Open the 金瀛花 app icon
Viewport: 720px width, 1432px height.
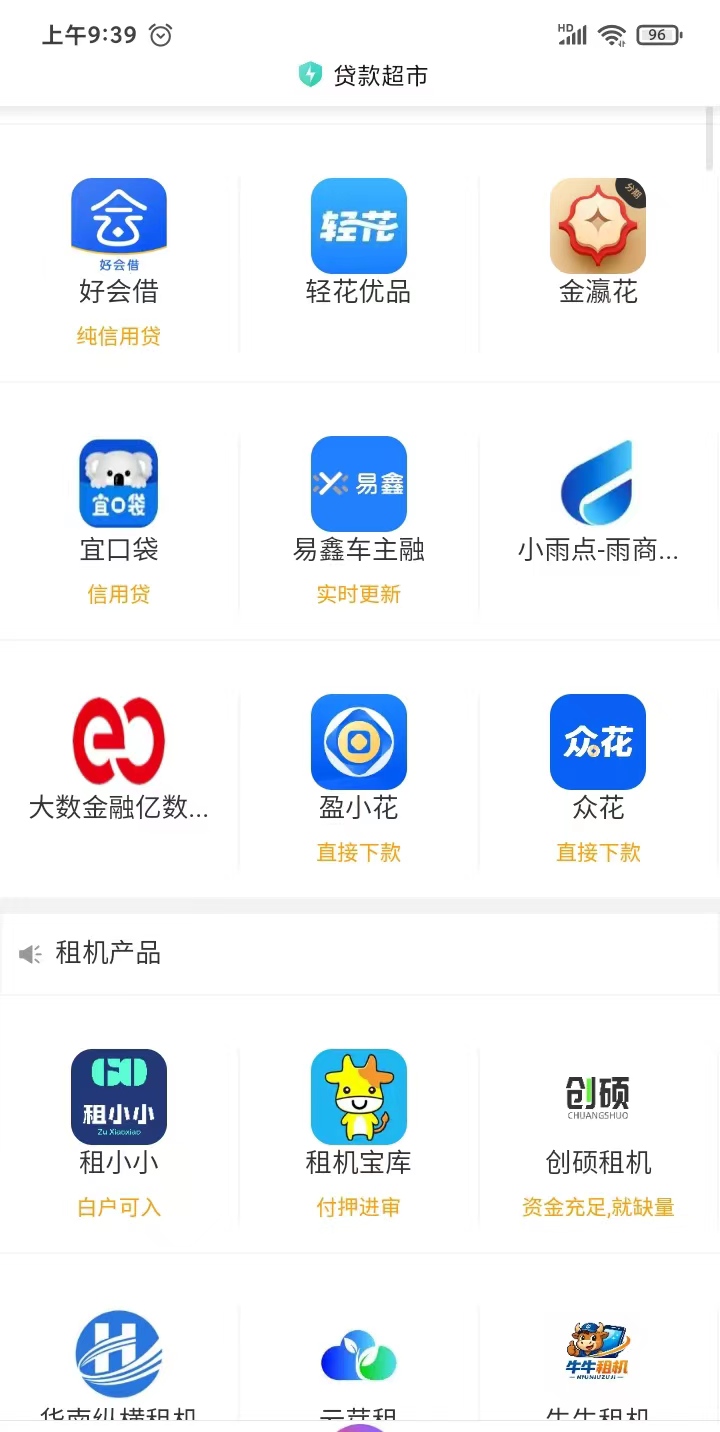tap(597, 224)
